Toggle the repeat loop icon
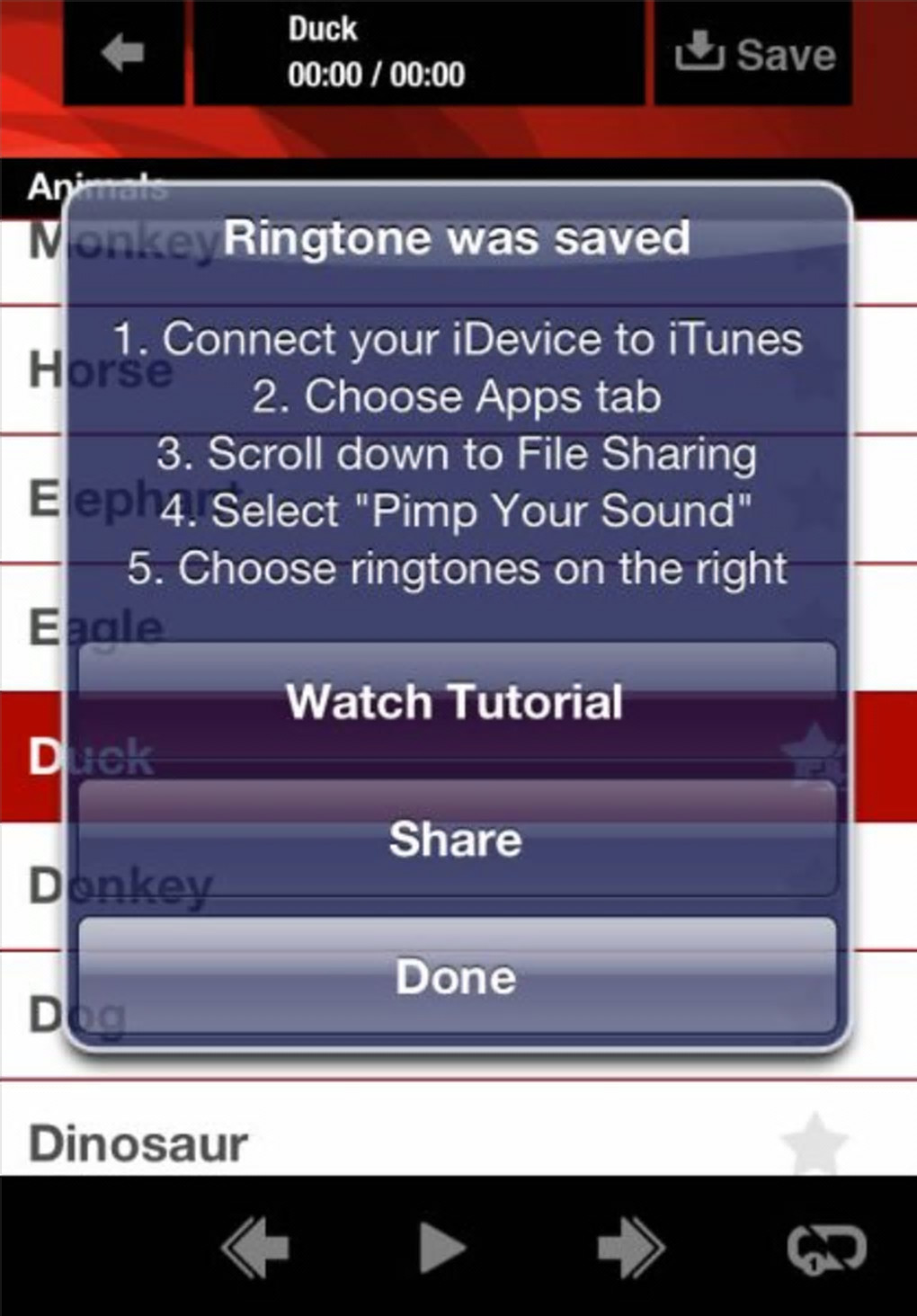This screenshot has height=1316, width=917. click(x=826, y=1247)
